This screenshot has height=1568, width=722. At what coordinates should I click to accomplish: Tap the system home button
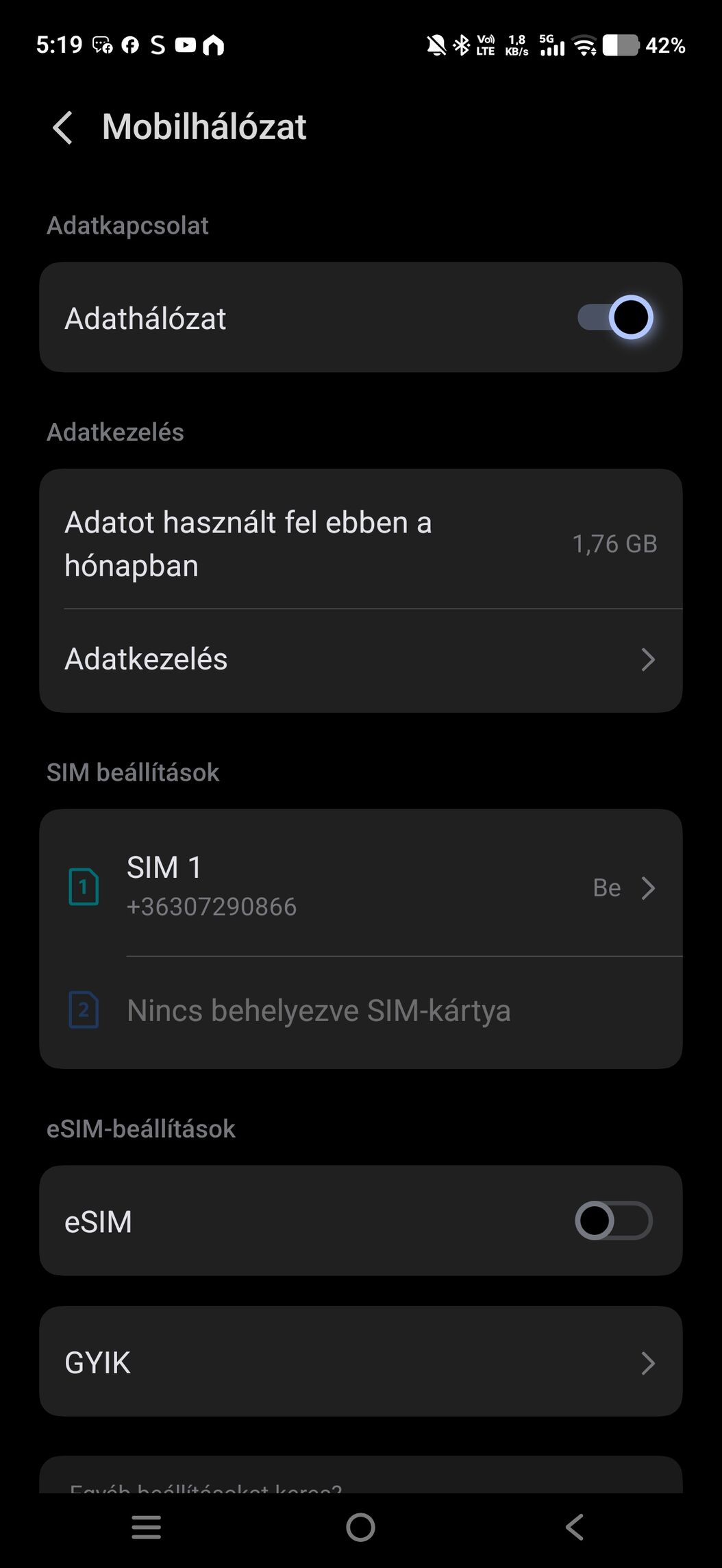click(x=360, y=1527)
